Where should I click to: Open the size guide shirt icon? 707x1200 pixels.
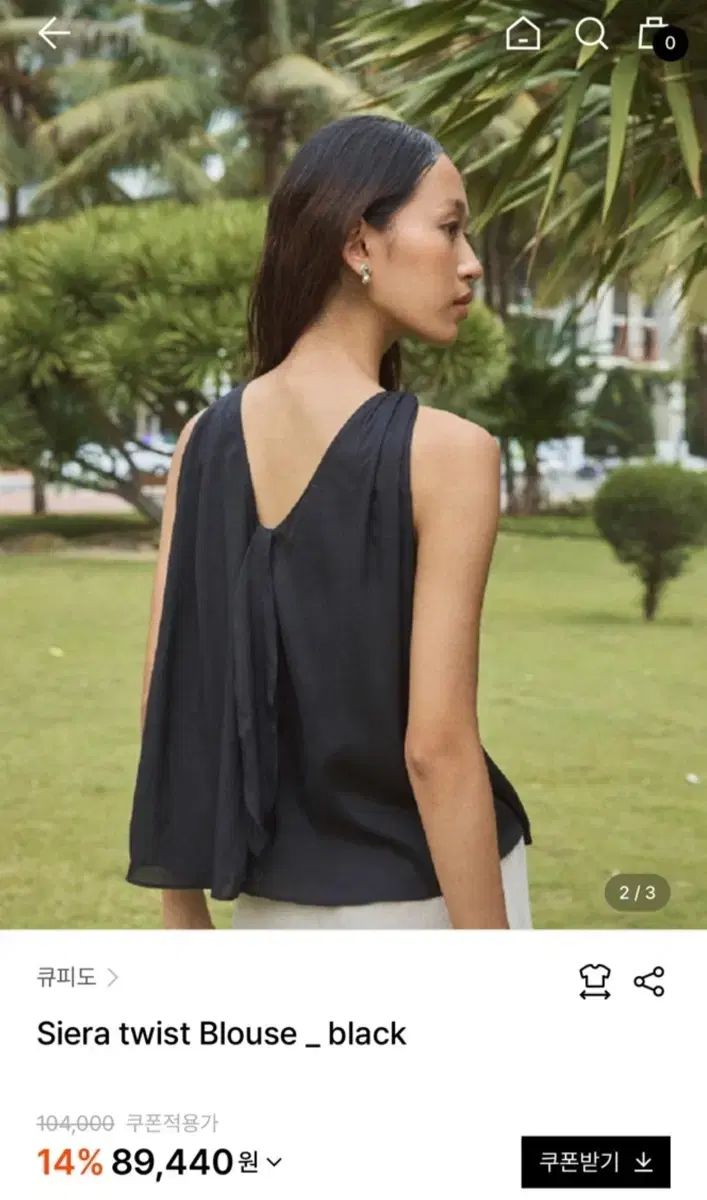tap(595, 981)
